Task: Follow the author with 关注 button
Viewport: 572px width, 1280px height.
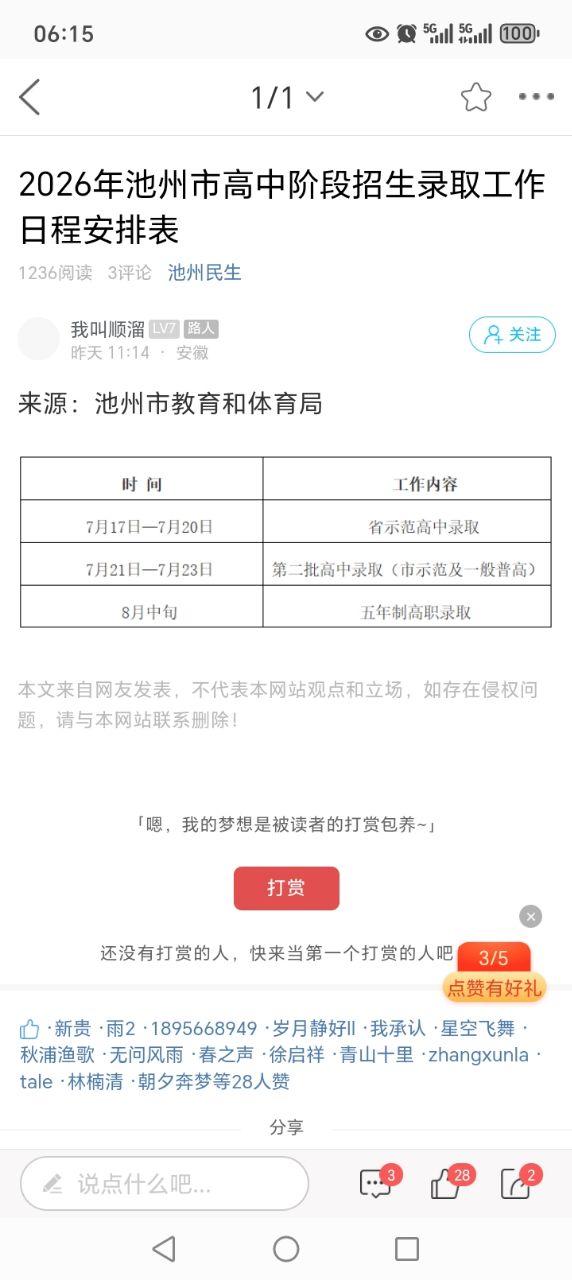Action: point(512,335)
